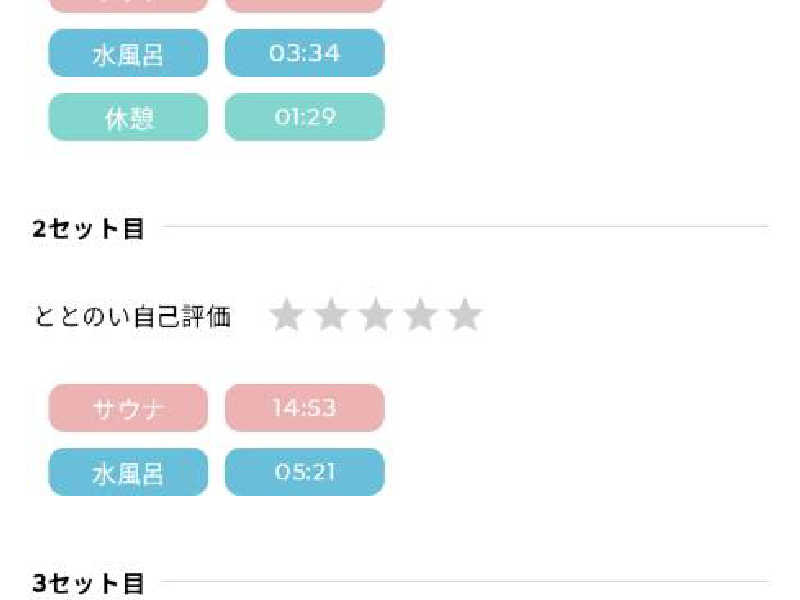Give 2セット目 a one-star self-rating
Viewport: 800px width, 600px height.
point(286,316)
